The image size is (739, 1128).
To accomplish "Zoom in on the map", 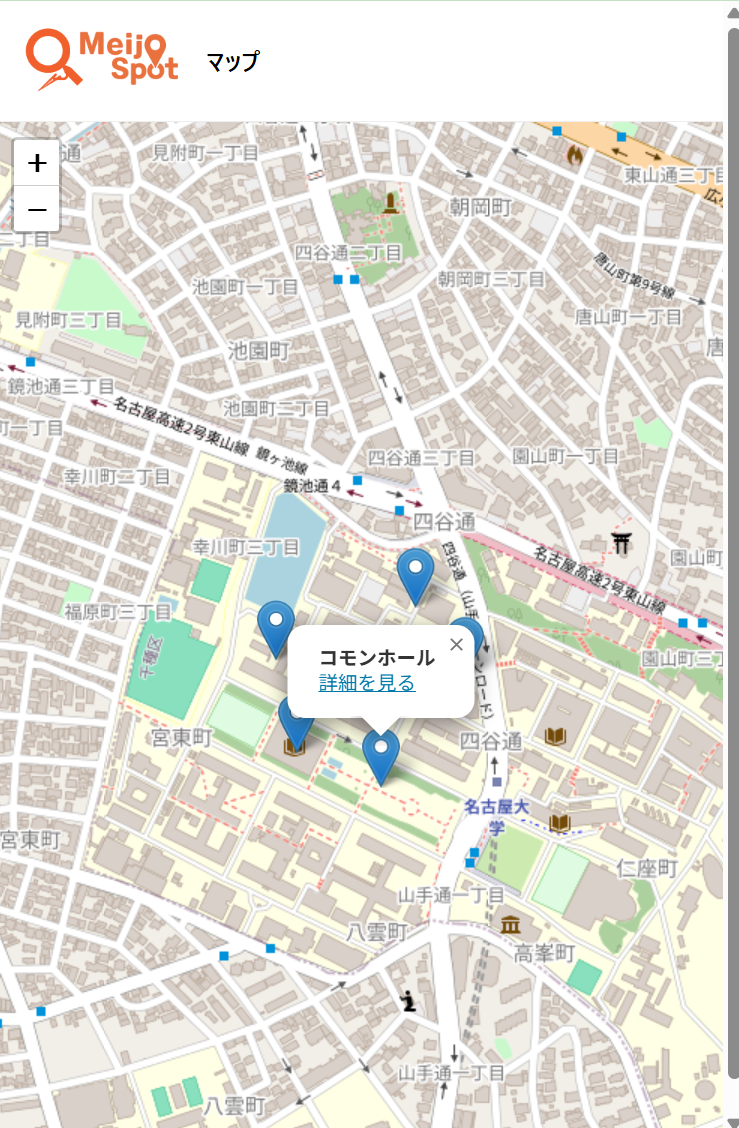I will pyautogui.click(x=37, y=163).
